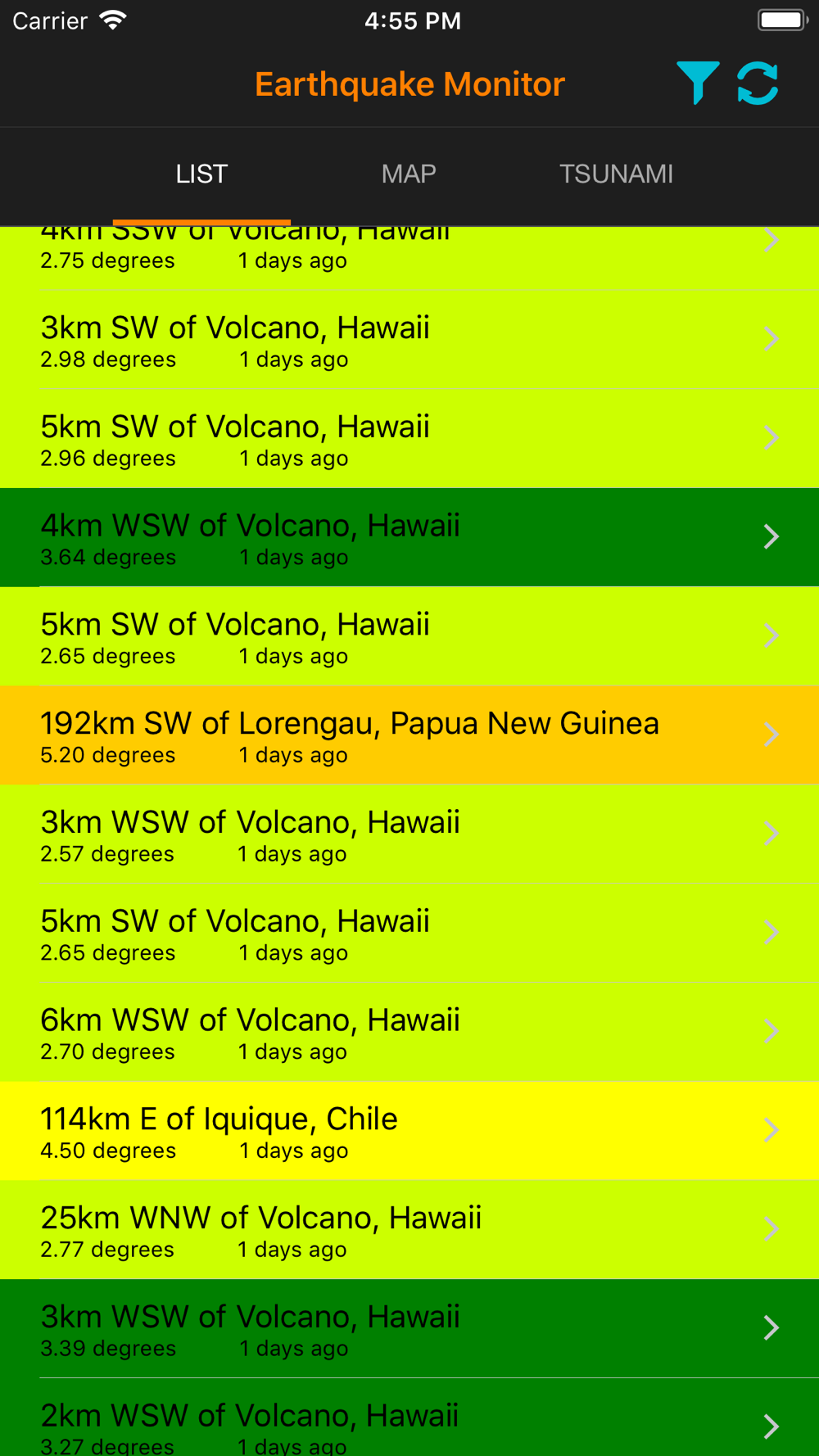Open the earthquake filter funnel
The height and width of the screenshot is (1456, 819).
(x=698, y=84)
